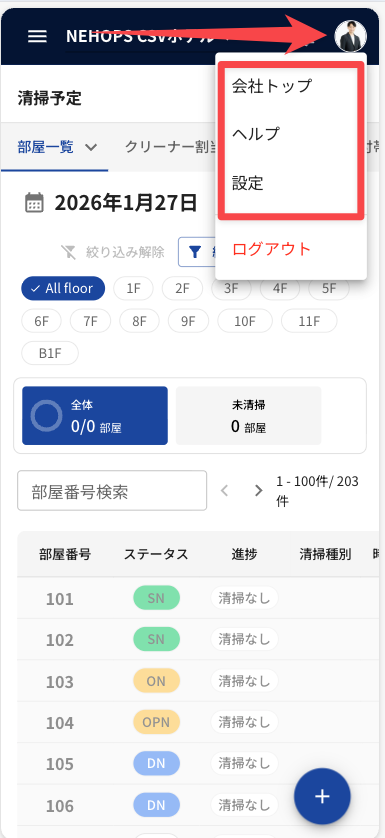
Task: Tap the profile avatar icon
Action: (350, 36)
